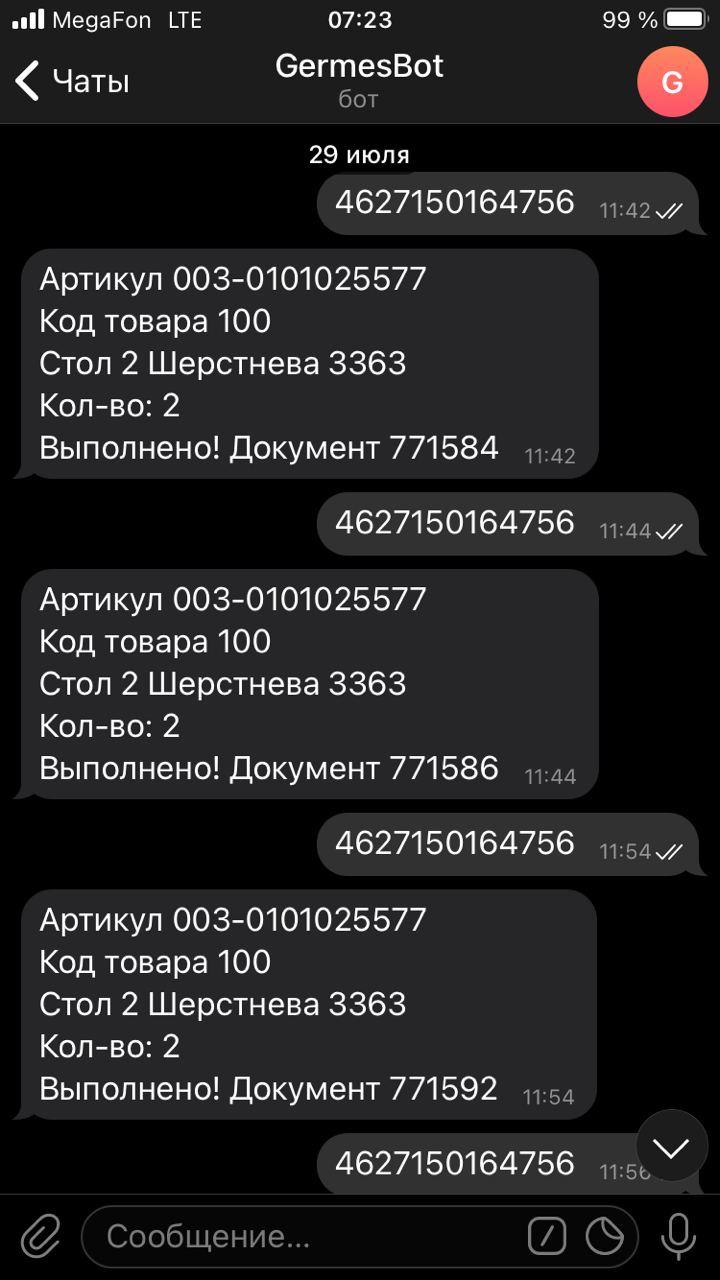Go back to Чаты list
This screenshot has height=1280, width=720.
point(72,81)
